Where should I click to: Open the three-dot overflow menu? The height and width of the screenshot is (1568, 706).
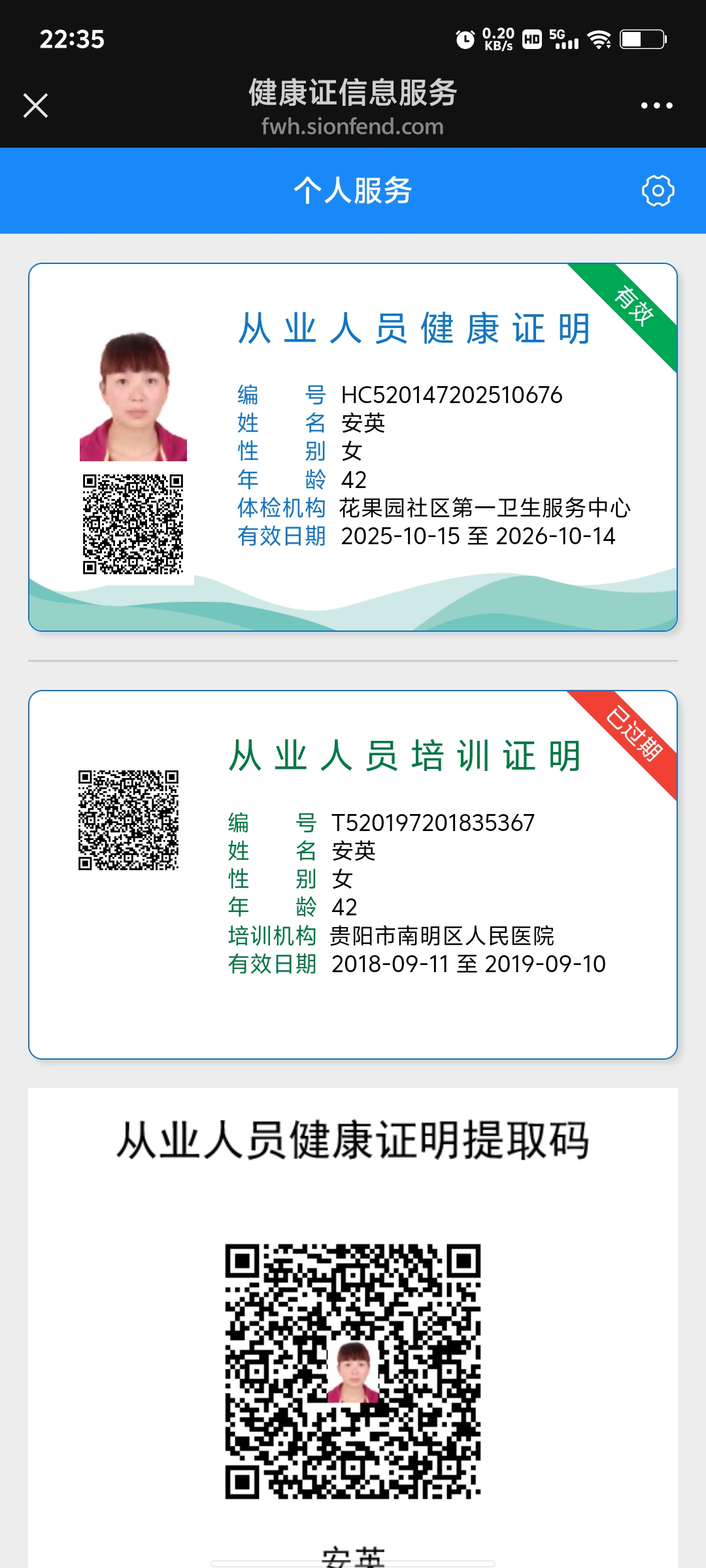[656, 105]
